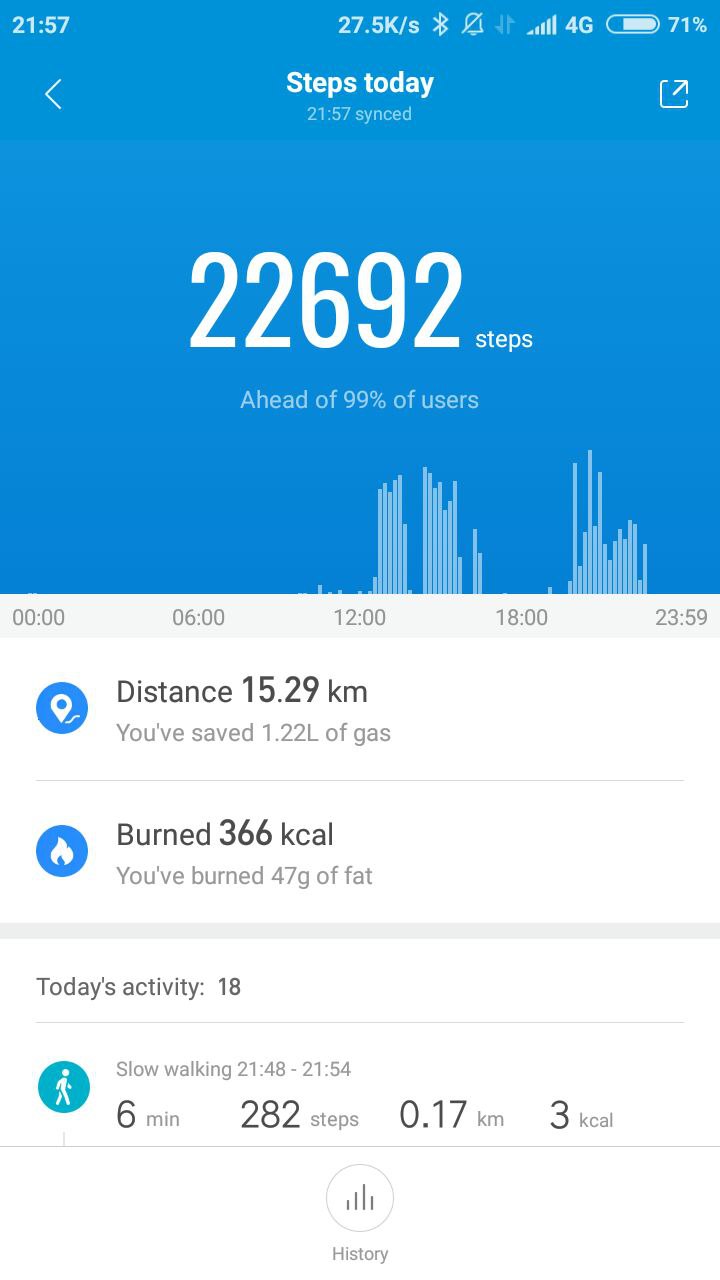The image size is (720, 1280).
Task: Open the History chart button
Action: click(x=360, y=1198)
